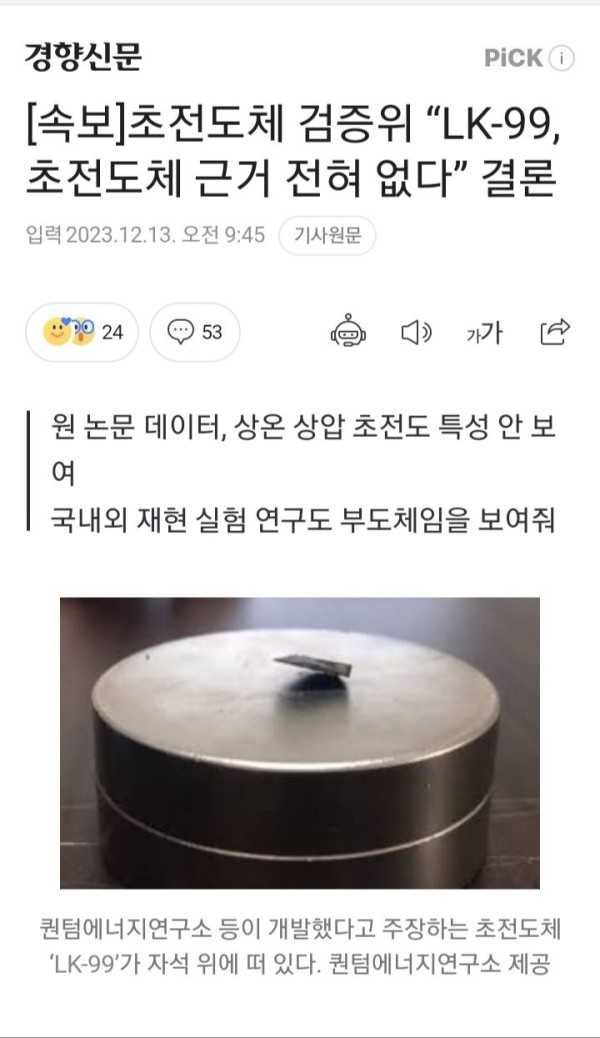Share this article
Viewport: 600px width, 1038px height.
(554, 331)
